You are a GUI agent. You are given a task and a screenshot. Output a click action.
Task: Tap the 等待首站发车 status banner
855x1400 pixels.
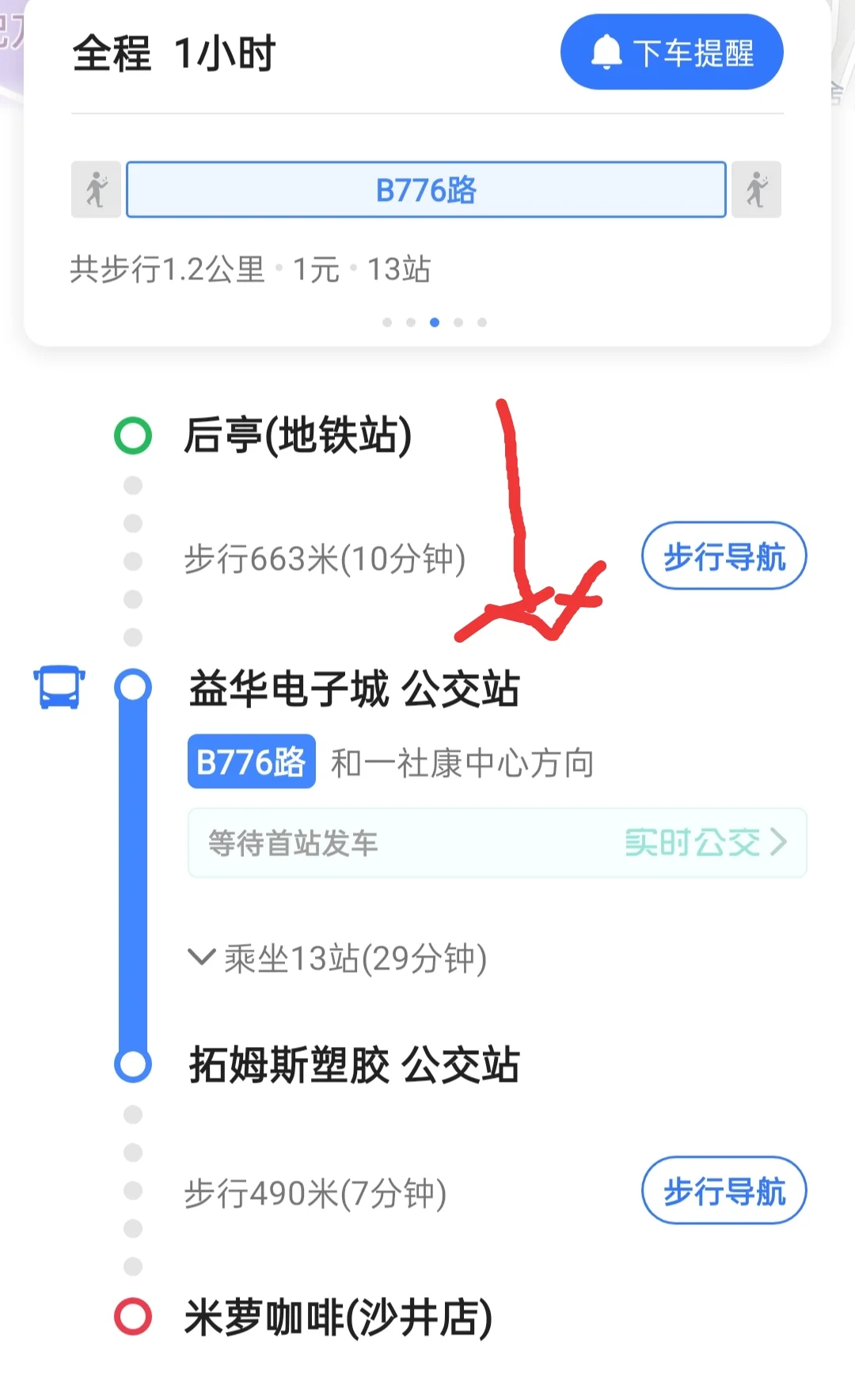point(293,844)
